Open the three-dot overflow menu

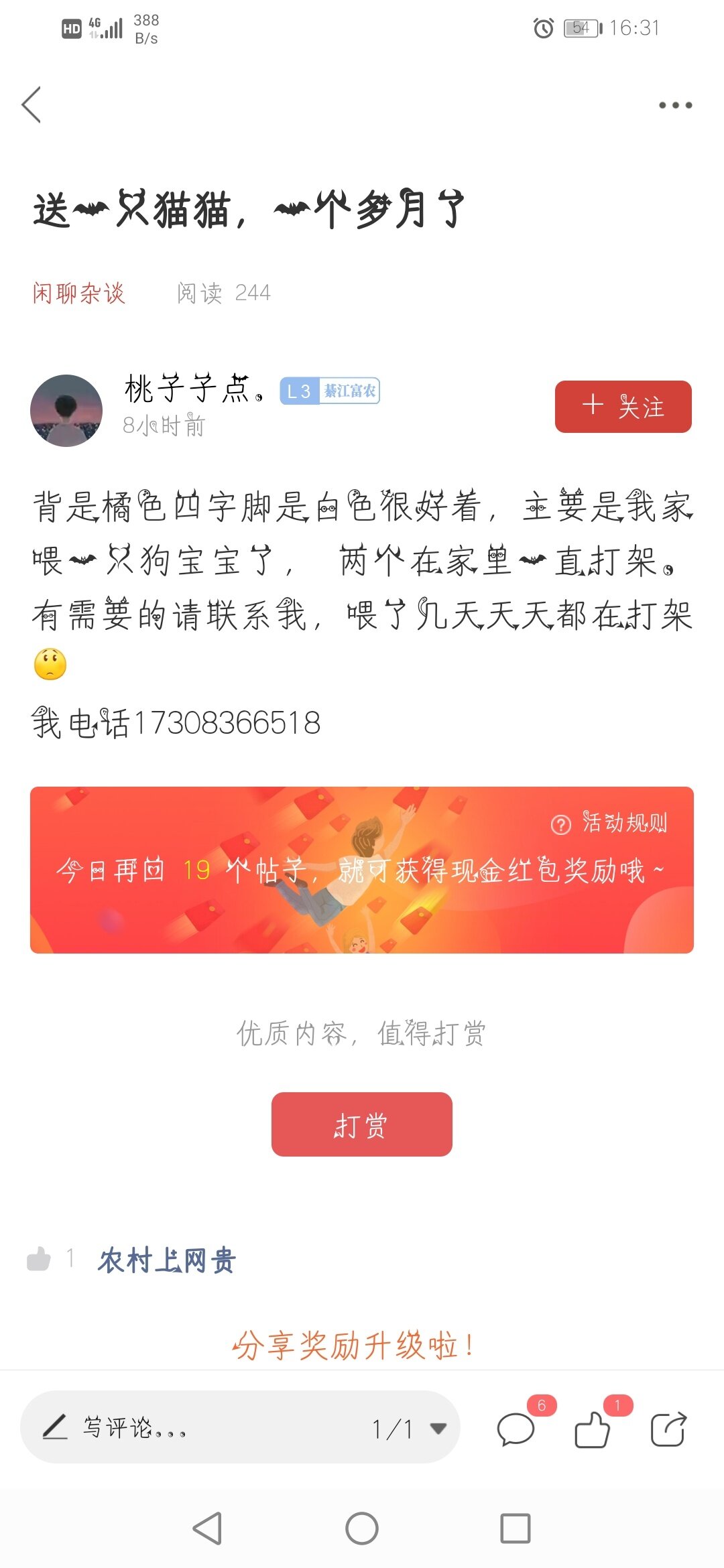click(x=674, y=105)
